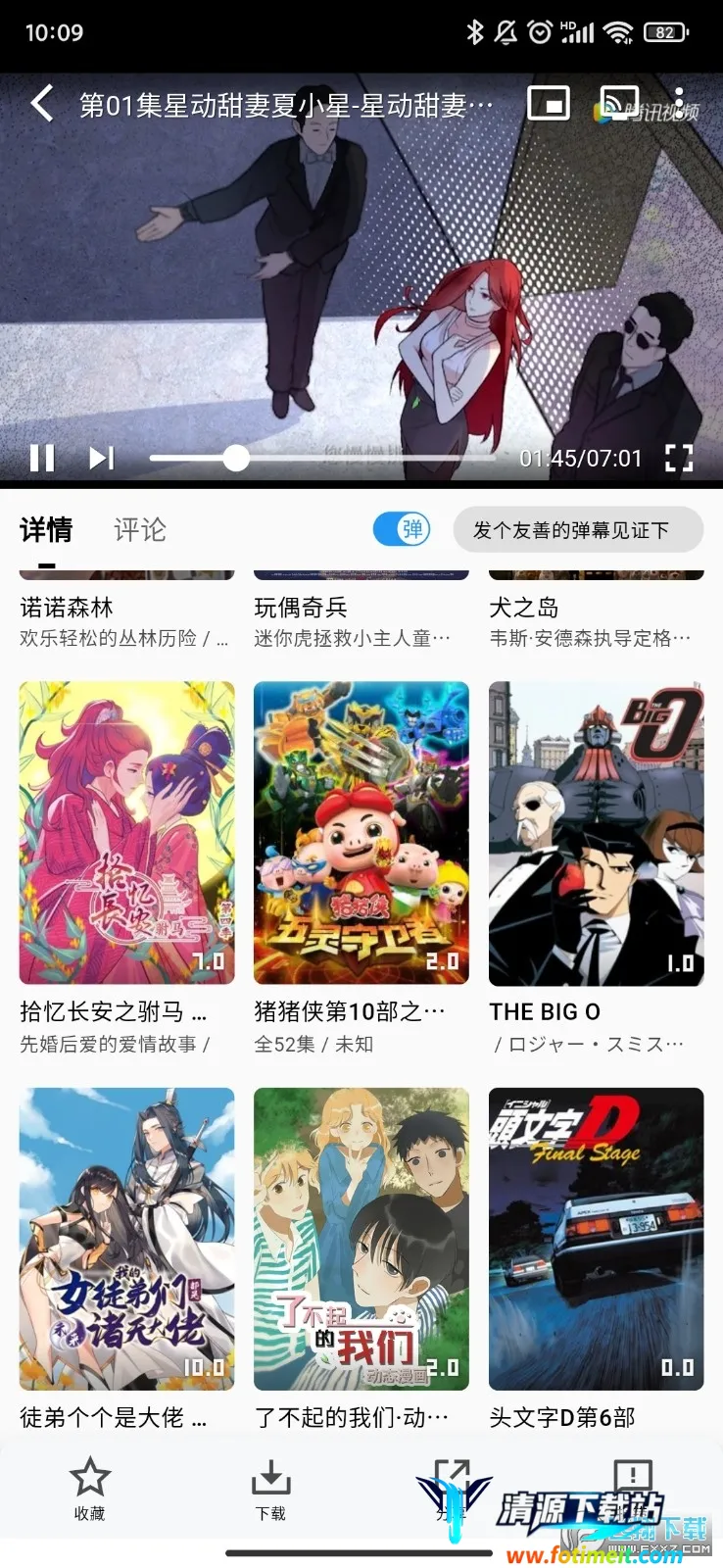
Task: Open the player overflow menu
Action: tap(680, 103)
